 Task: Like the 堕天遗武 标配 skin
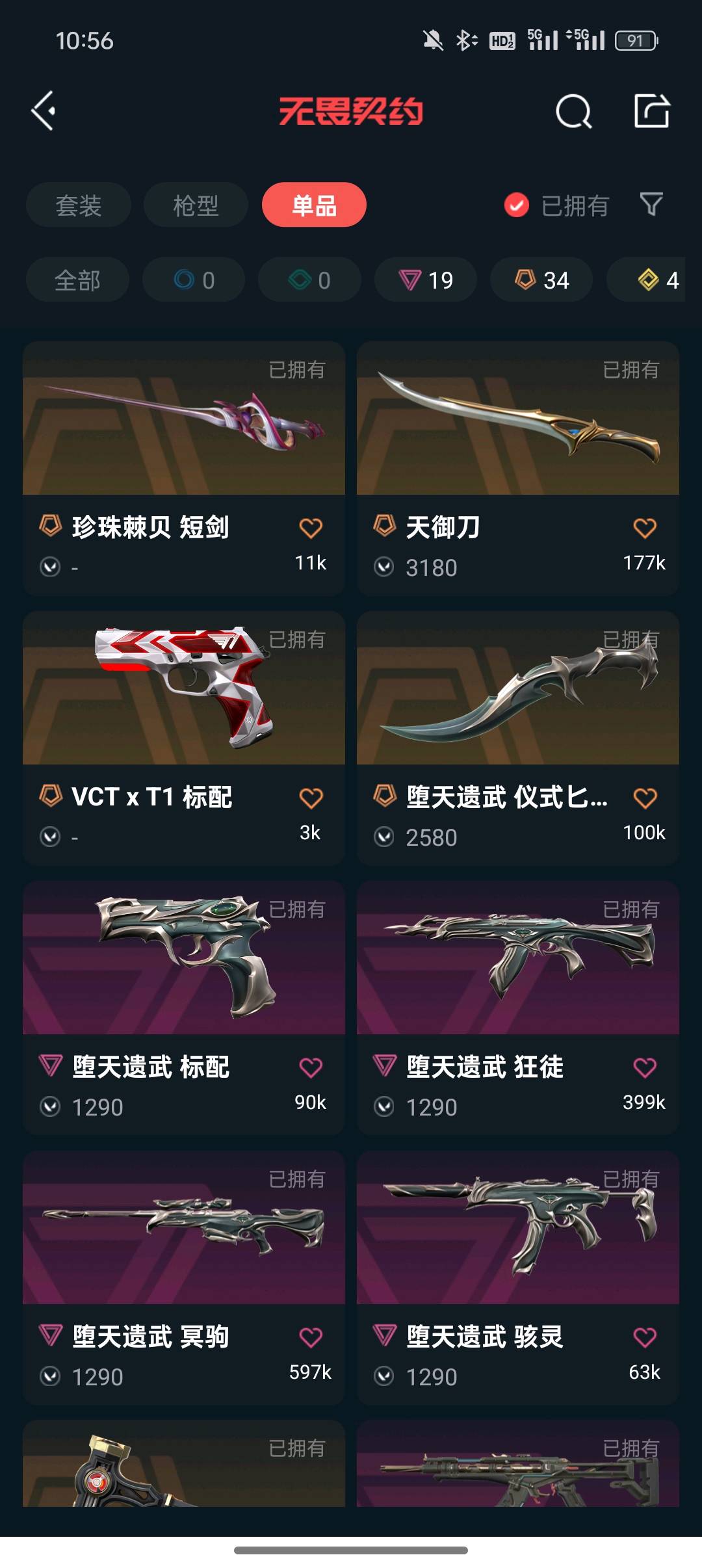(311, 1067)
